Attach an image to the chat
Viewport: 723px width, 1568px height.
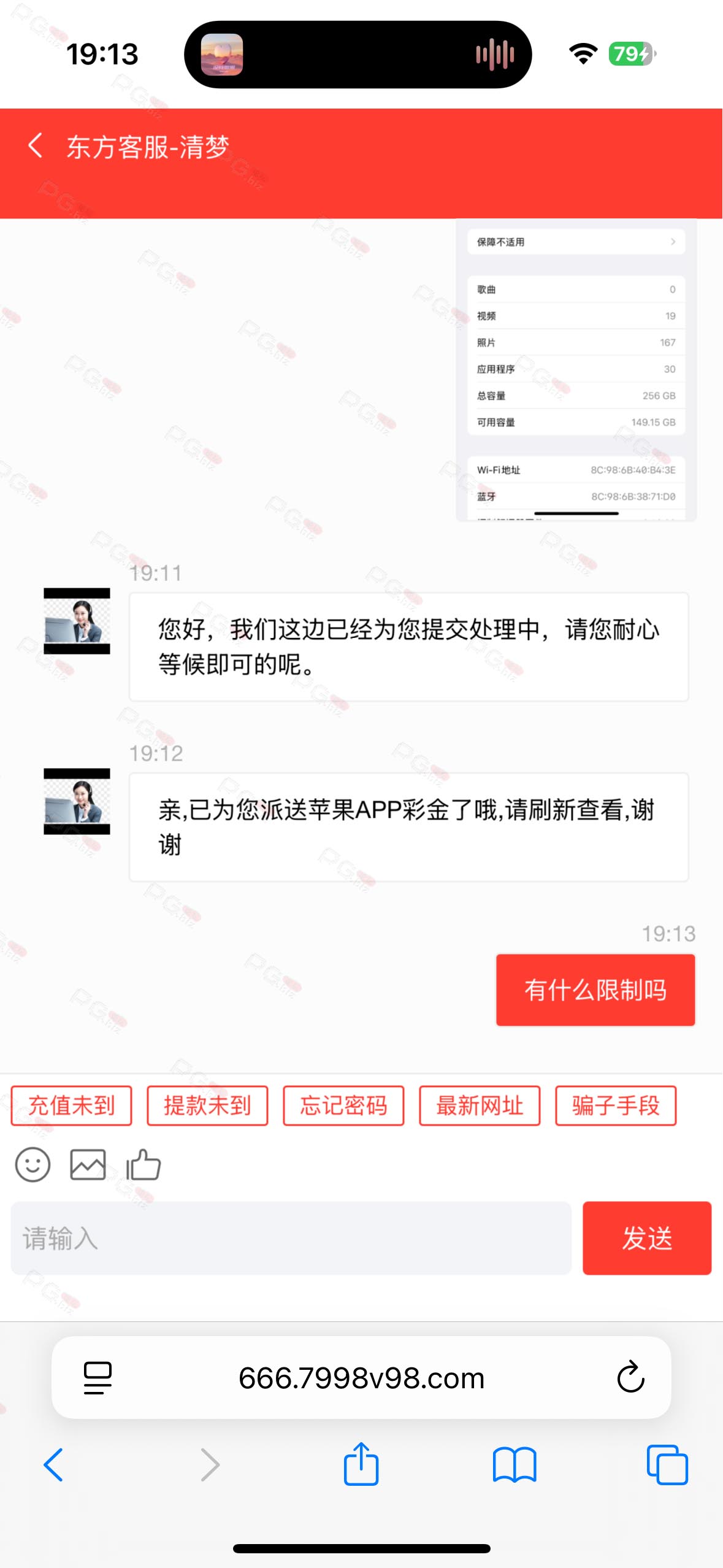pos(88,1164)
